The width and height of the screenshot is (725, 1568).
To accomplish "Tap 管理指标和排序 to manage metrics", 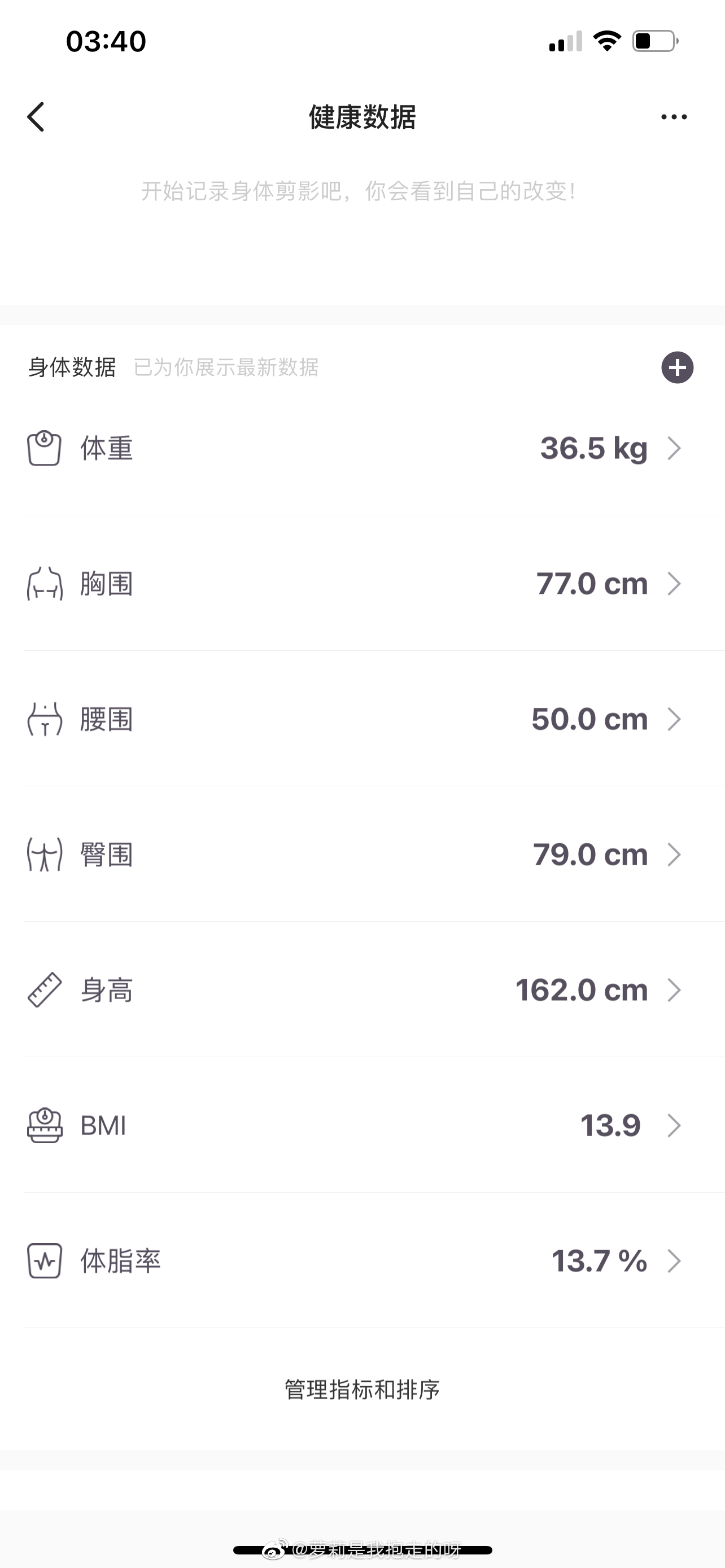I will [362, 1390].
